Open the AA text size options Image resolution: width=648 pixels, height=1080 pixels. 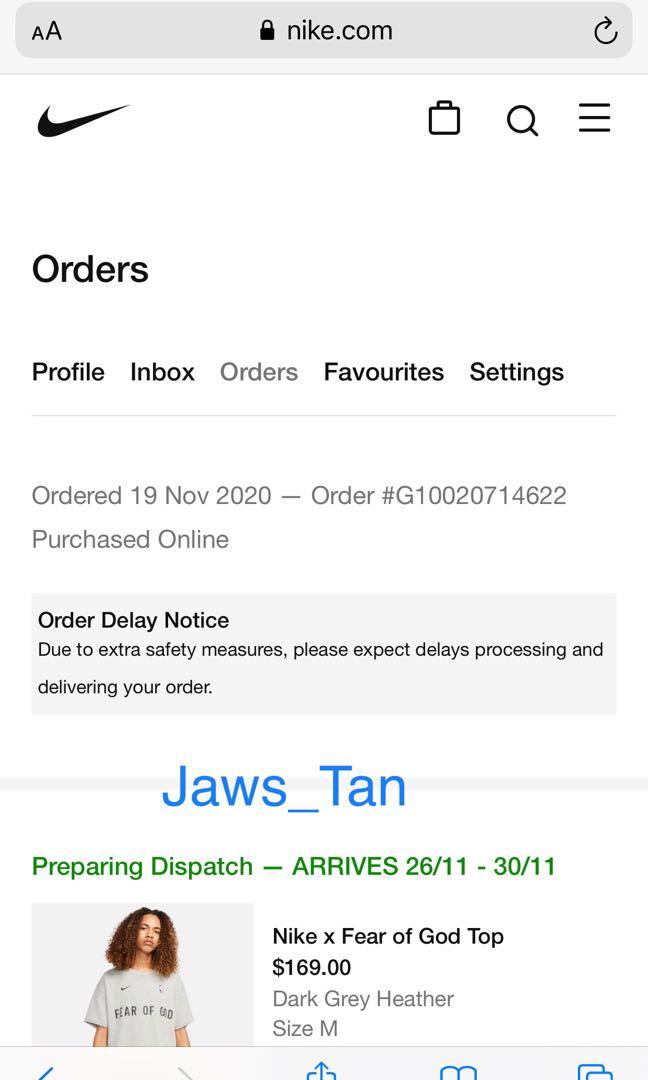47,31
